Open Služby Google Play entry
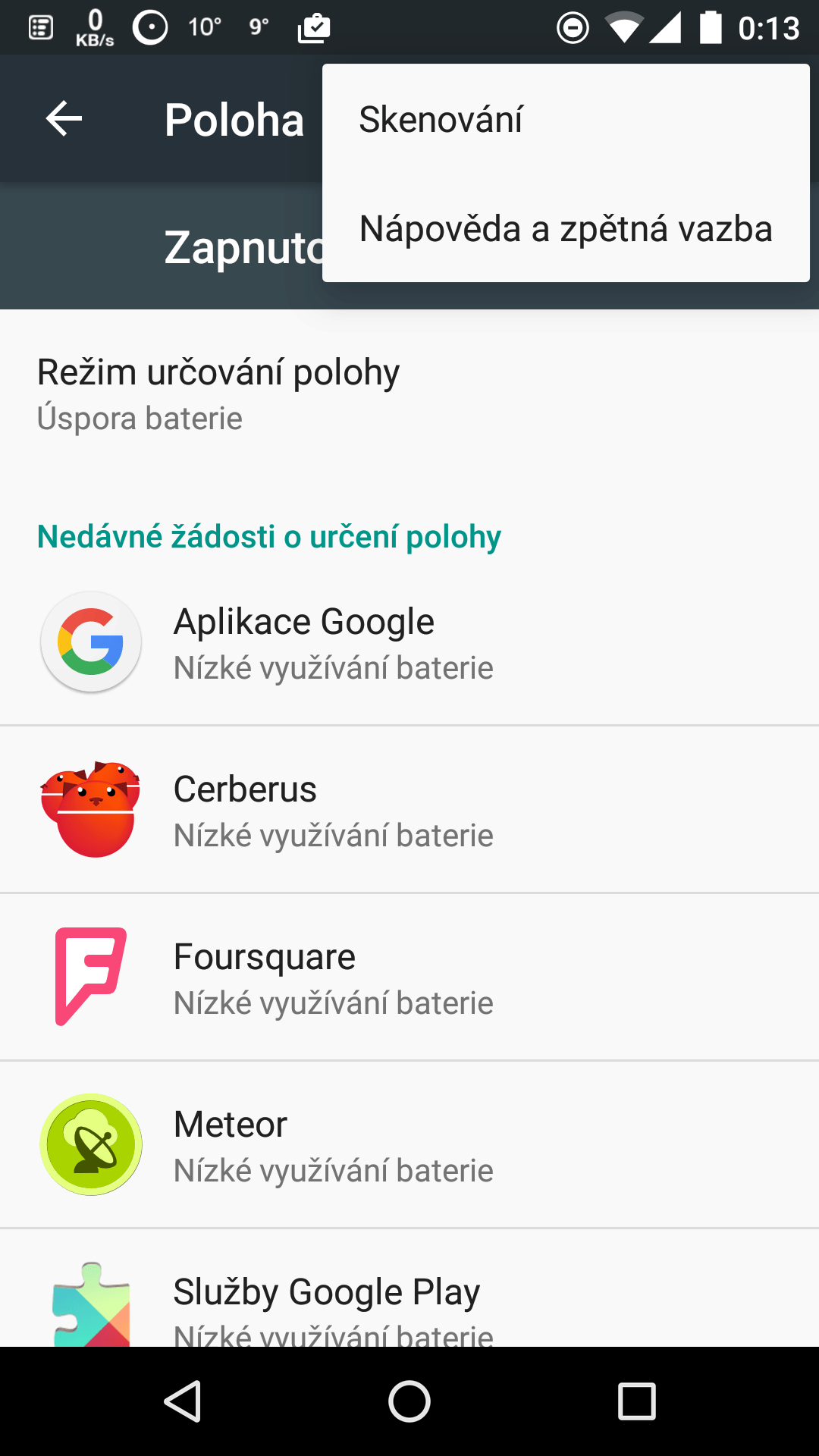The width and height of the screenshot is (819, 1456). point(409,1288)
